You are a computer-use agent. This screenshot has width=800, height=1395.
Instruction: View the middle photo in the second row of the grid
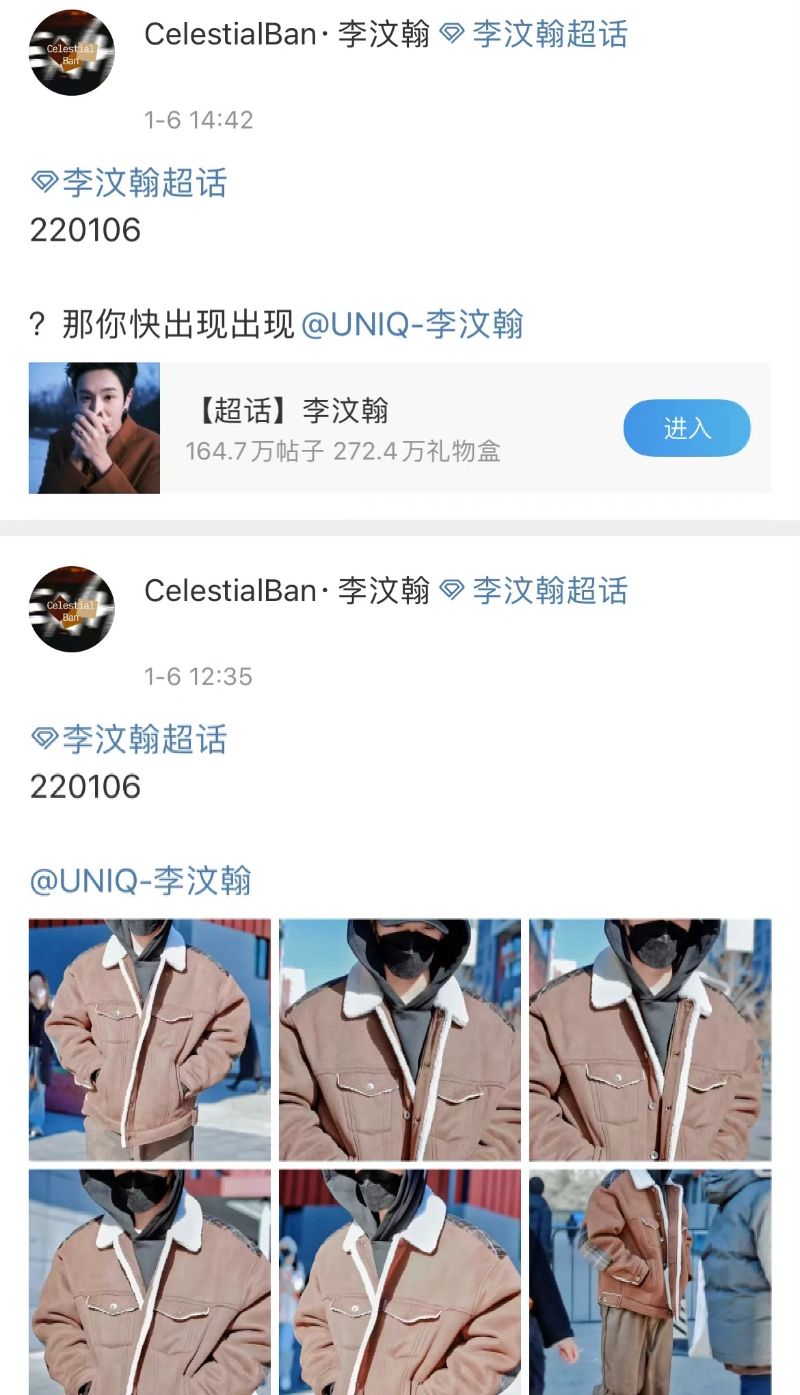[x=400, y=1282]
